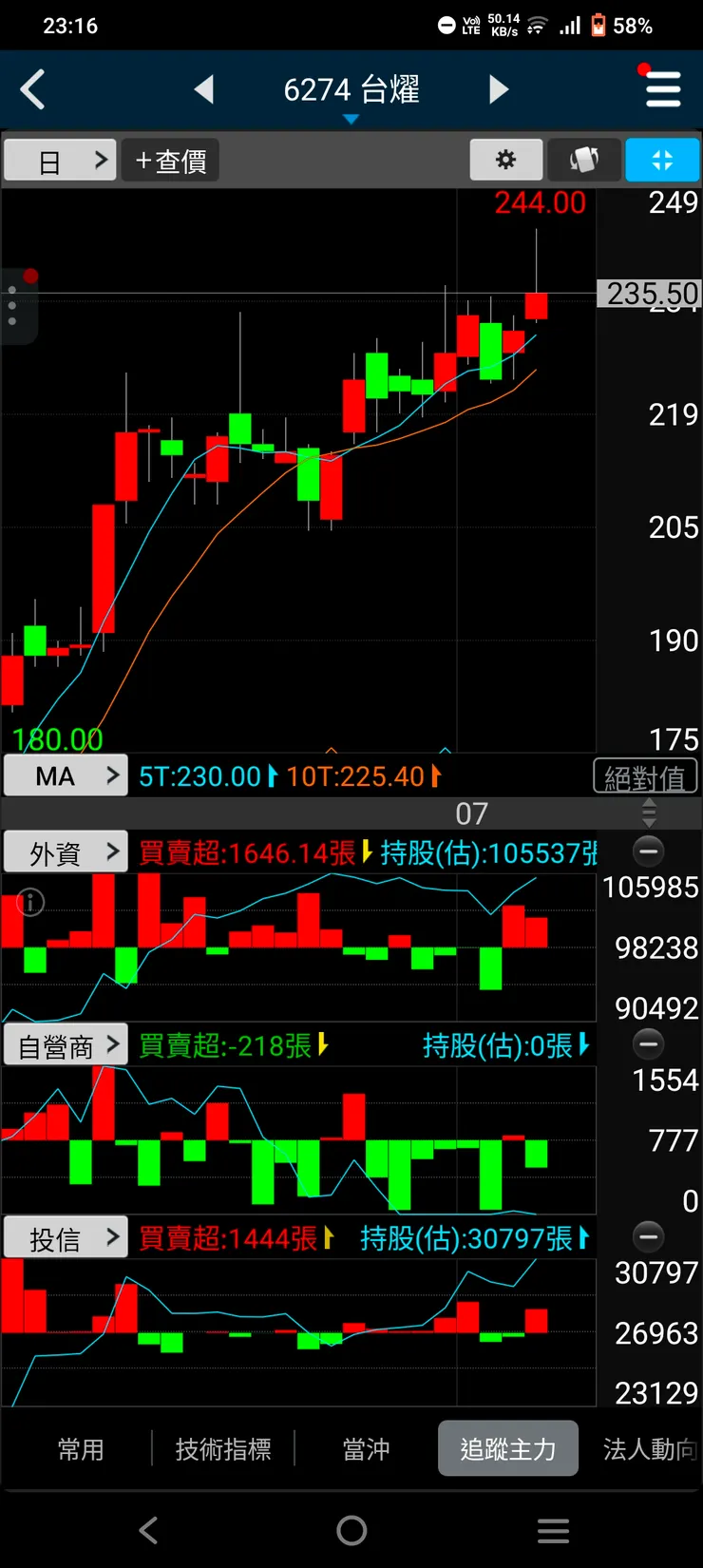
Task: Open the 法人動向 tab
Action: point(650,1449)
